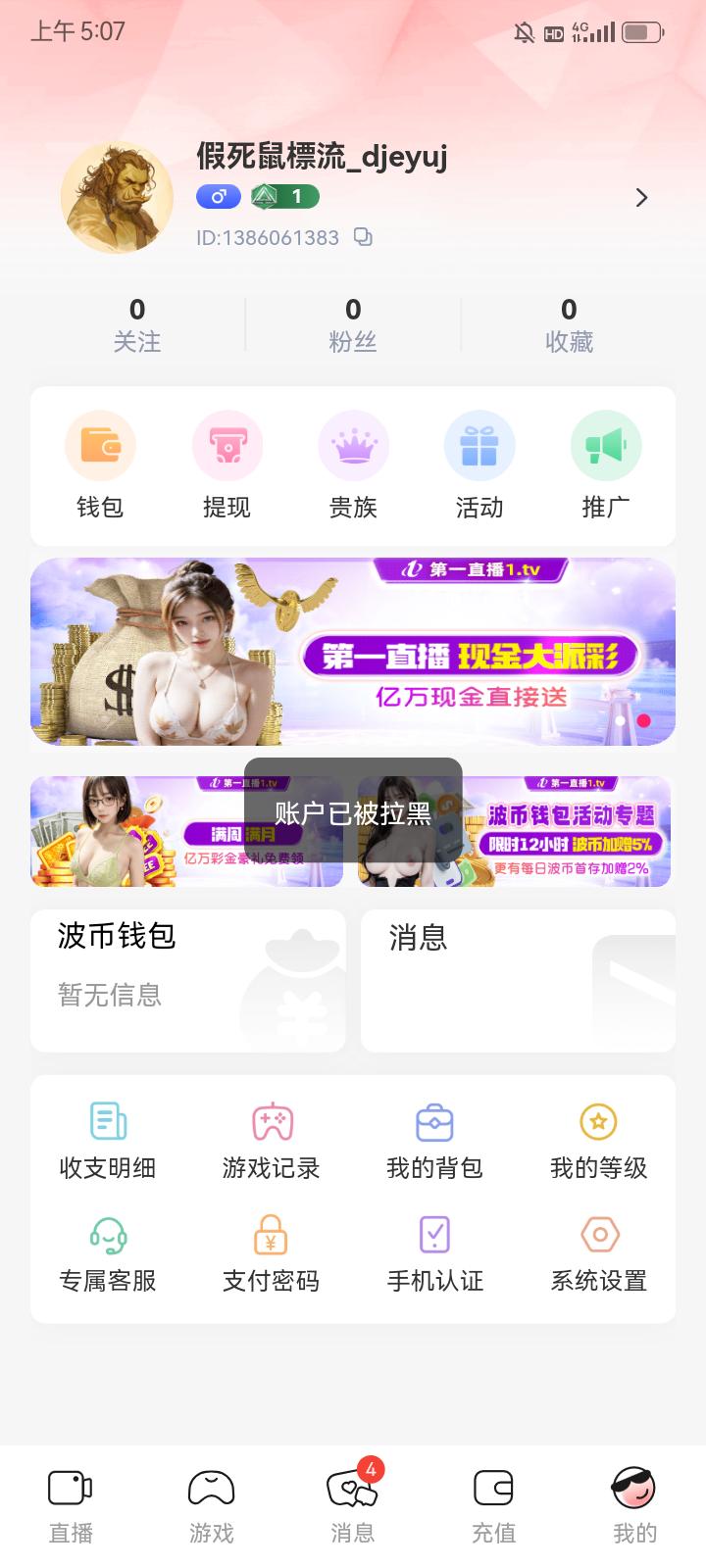The width and height of the screenshot is (706, 1568).
Task: Select the second banner carousel dot
Action: click(x=644, y=721)
